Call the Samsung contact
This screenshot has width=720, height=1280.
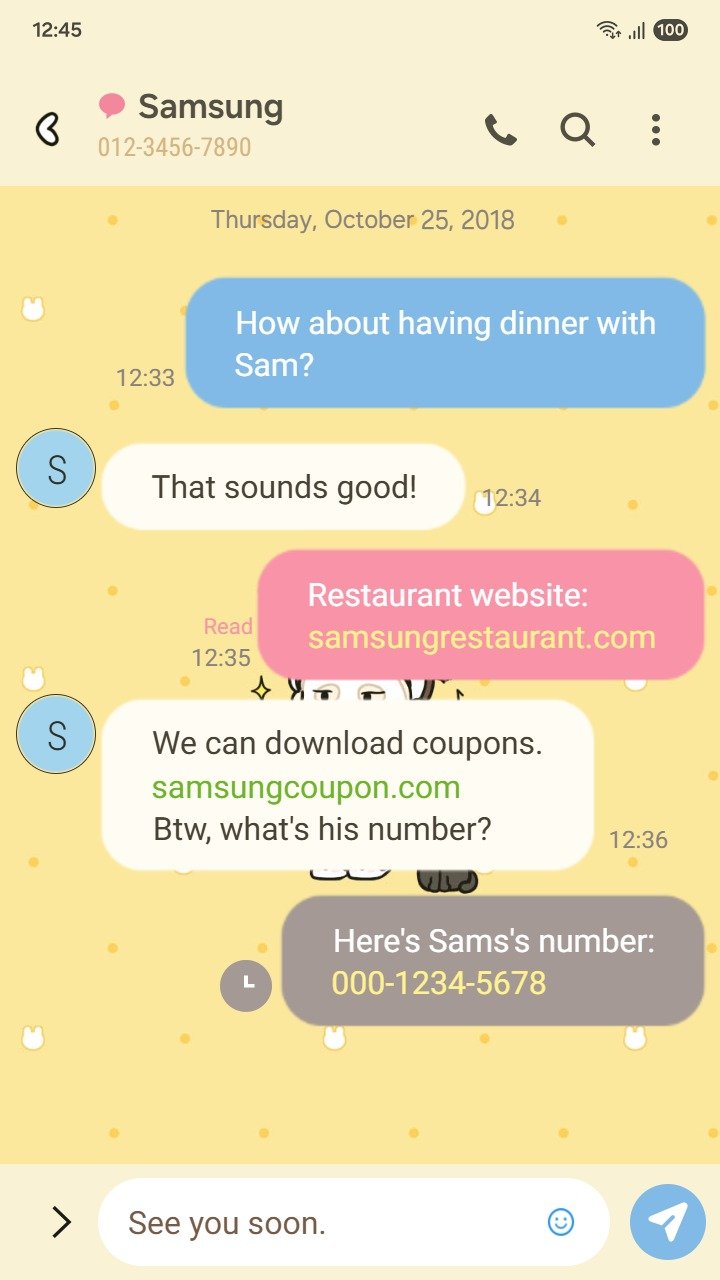point(500,130)
